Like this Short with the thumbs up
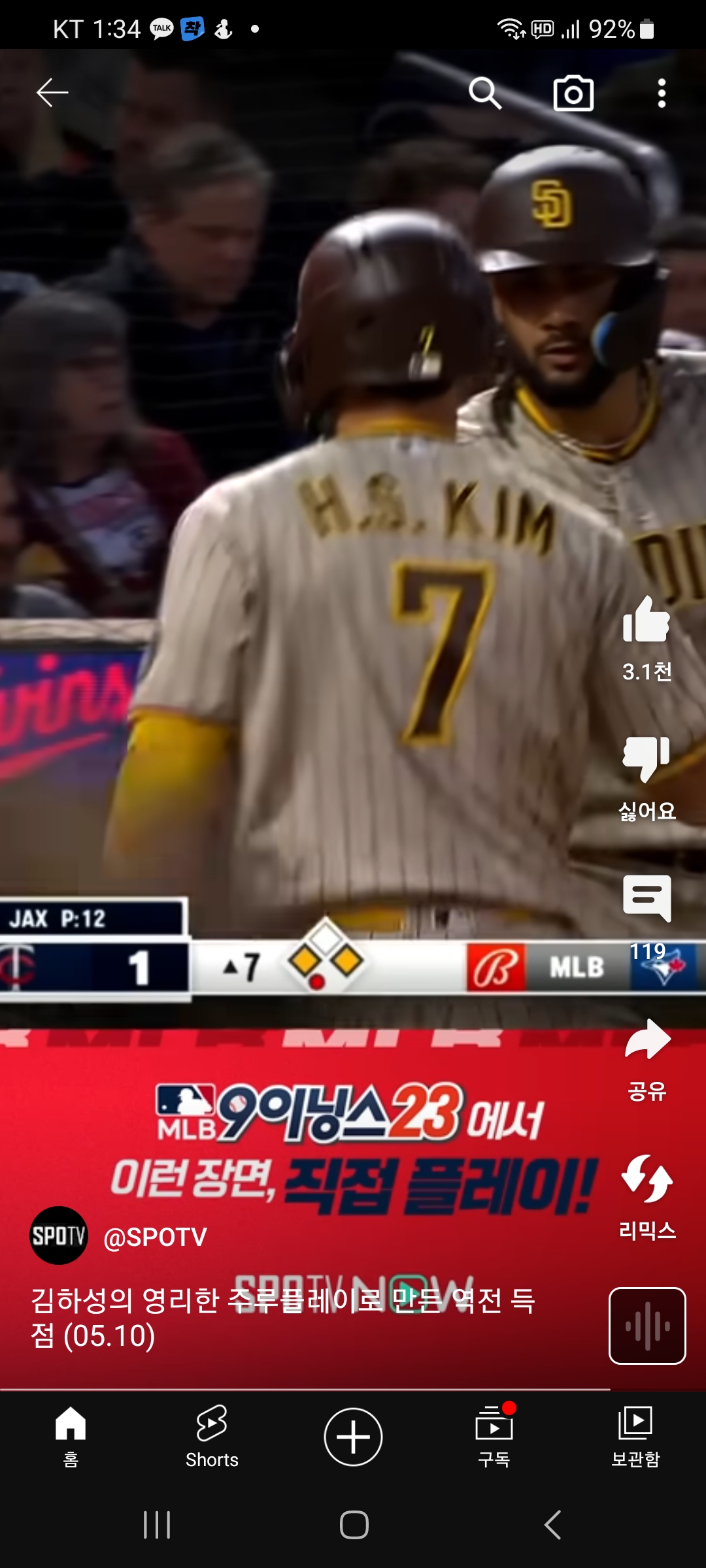The height and width of the screenshot is (1568, 706). (647, 621)
